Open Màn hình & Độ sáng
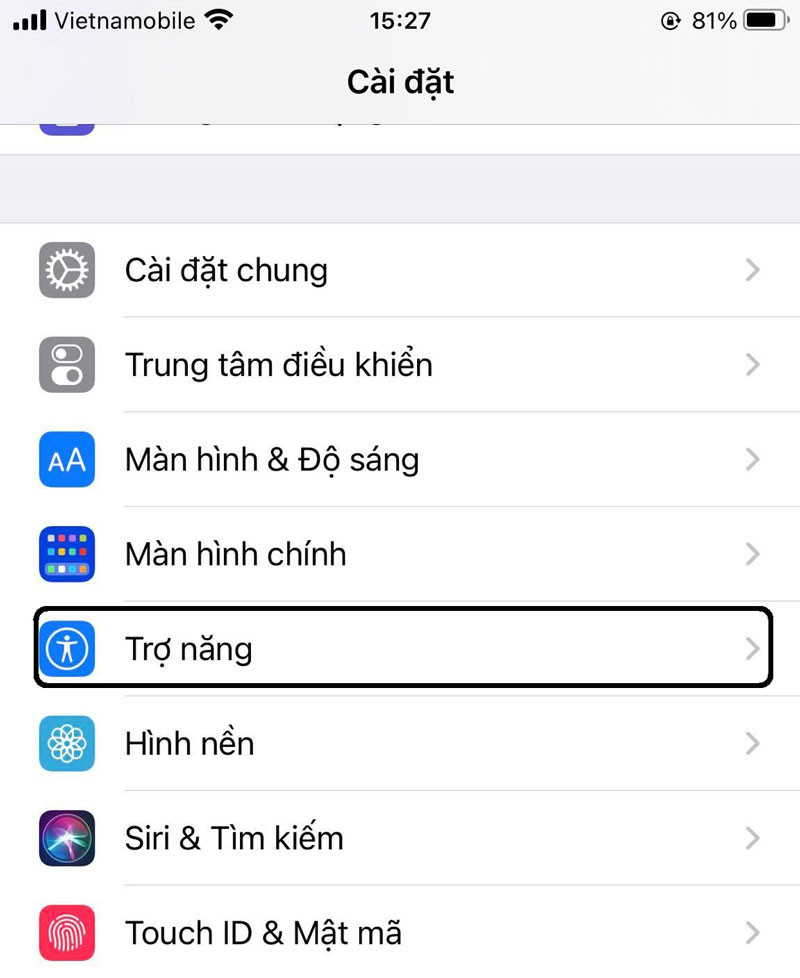The image size is (800, 978). click(x=400, y=460)
